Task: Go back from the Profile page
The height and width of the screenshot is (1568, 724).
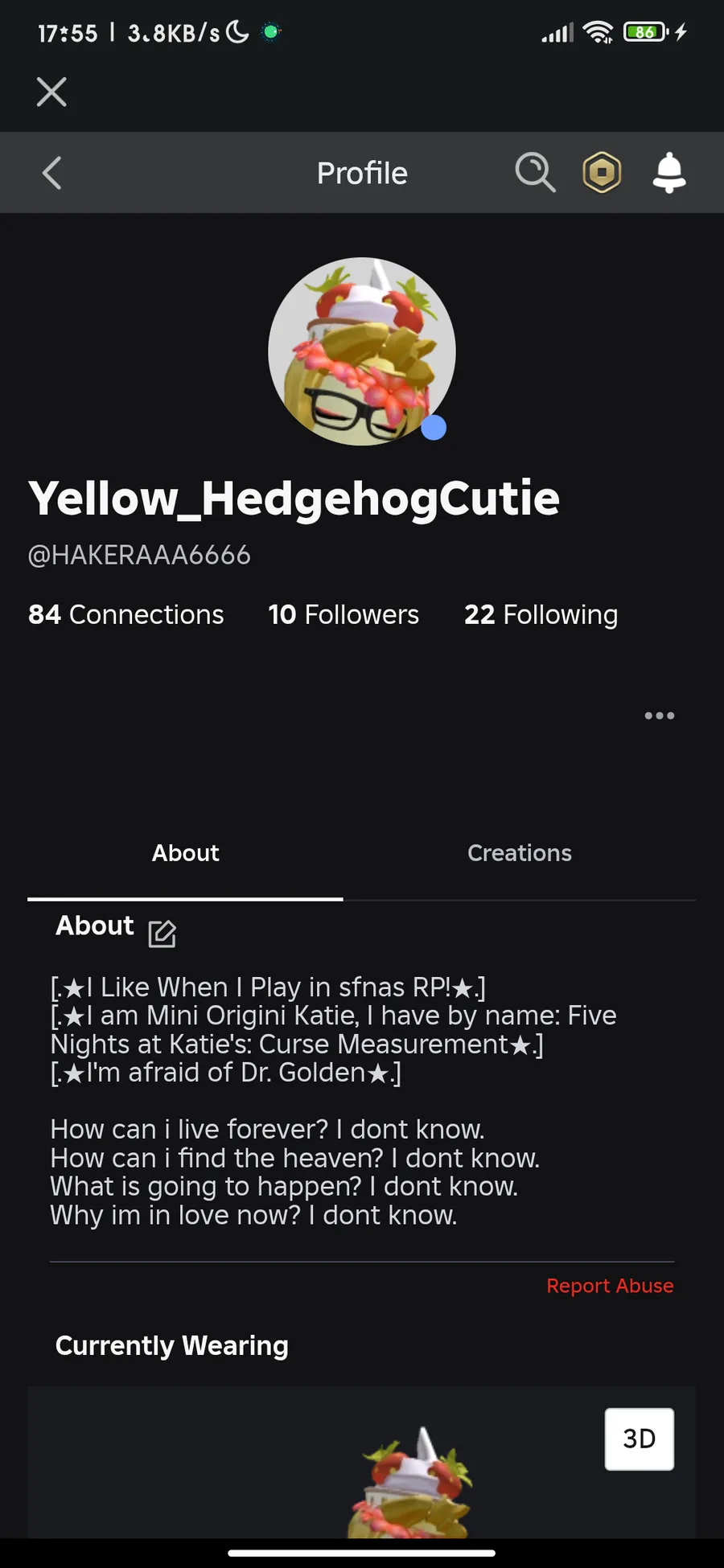Action: point(51,173)
